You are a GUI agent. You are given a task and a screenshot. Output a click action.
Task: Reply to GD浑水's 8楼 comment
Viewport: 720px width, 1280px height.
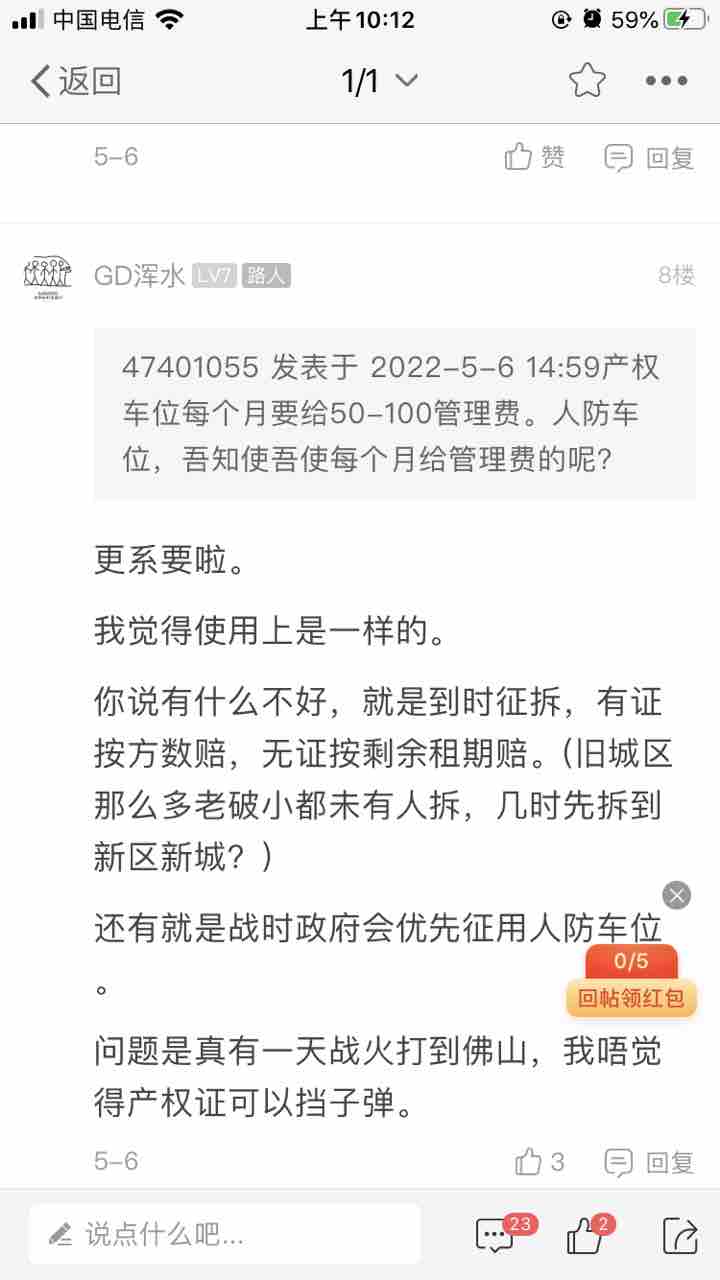coord(649,1162)
